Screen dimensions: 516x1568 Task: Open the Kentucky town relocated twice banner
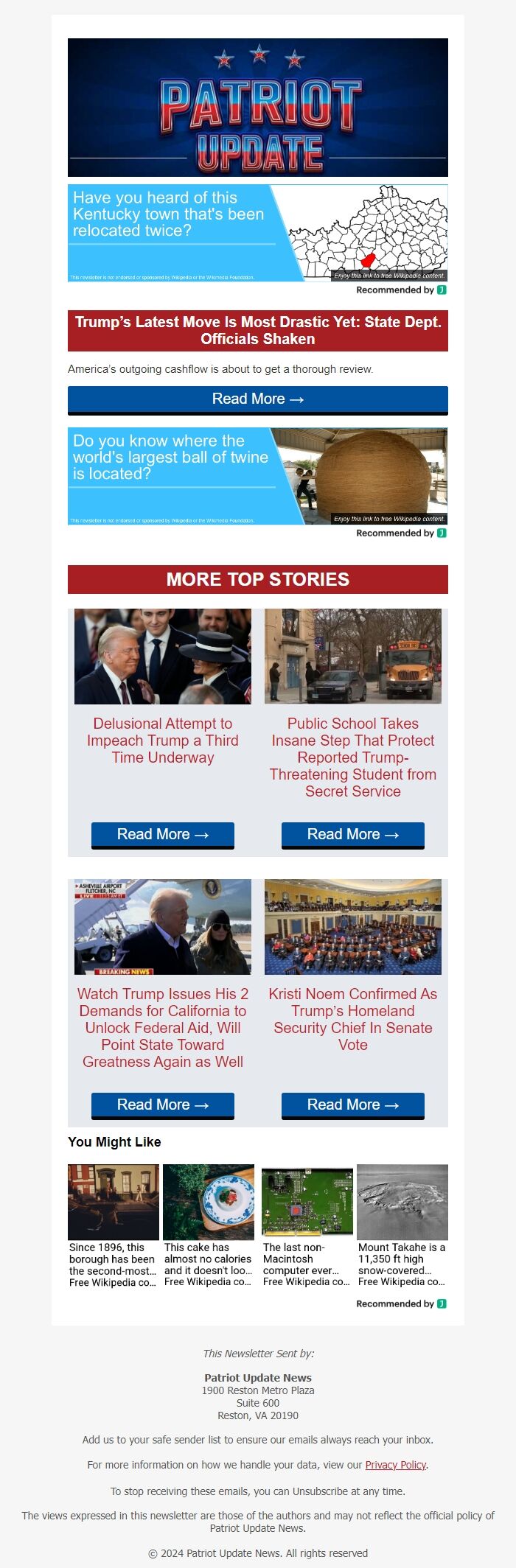click(257, 233)
